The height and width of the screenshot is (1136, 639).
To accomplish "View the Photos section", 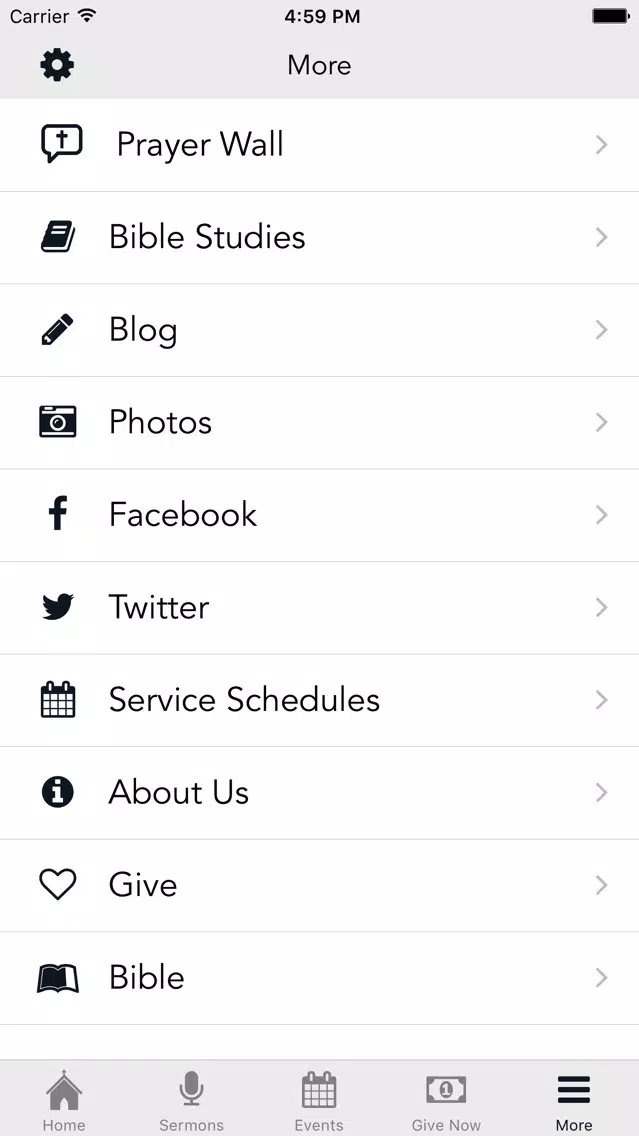I will (x=320, y=422).
